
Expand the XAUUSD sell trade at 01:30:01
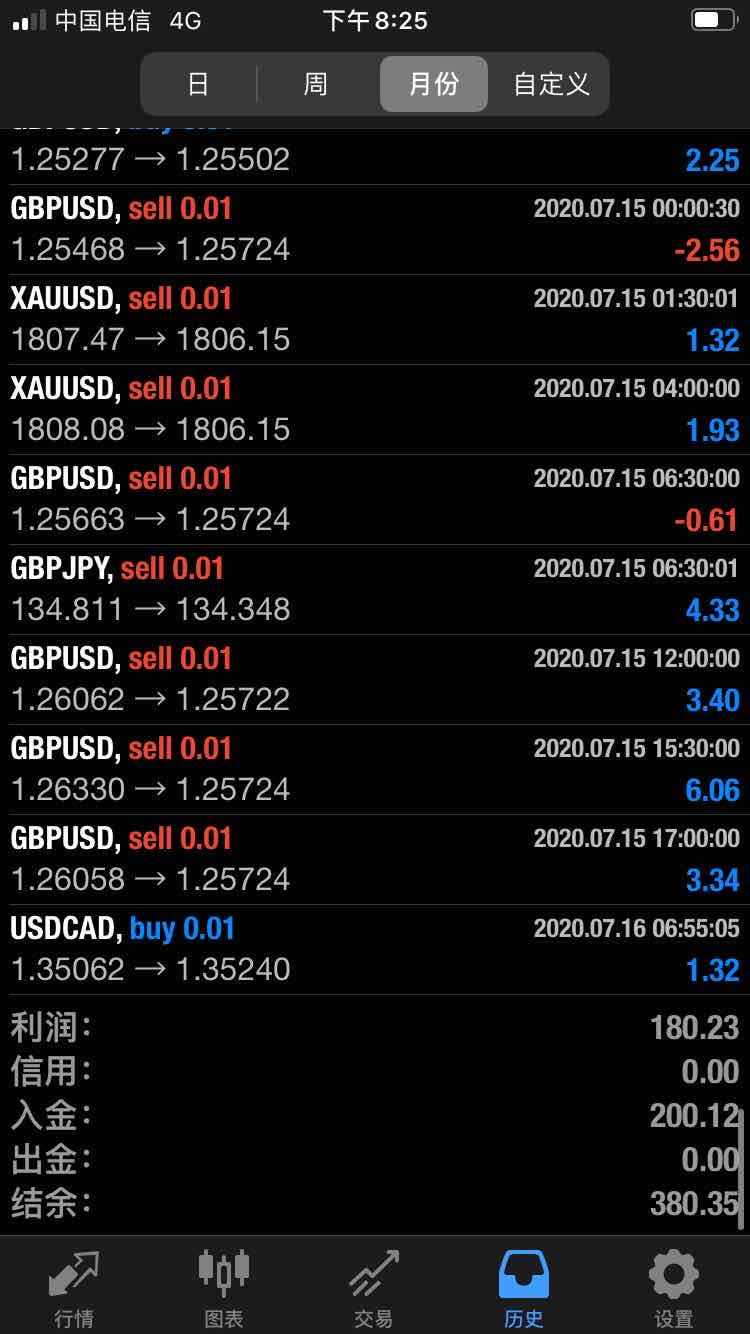coord(375,319)
